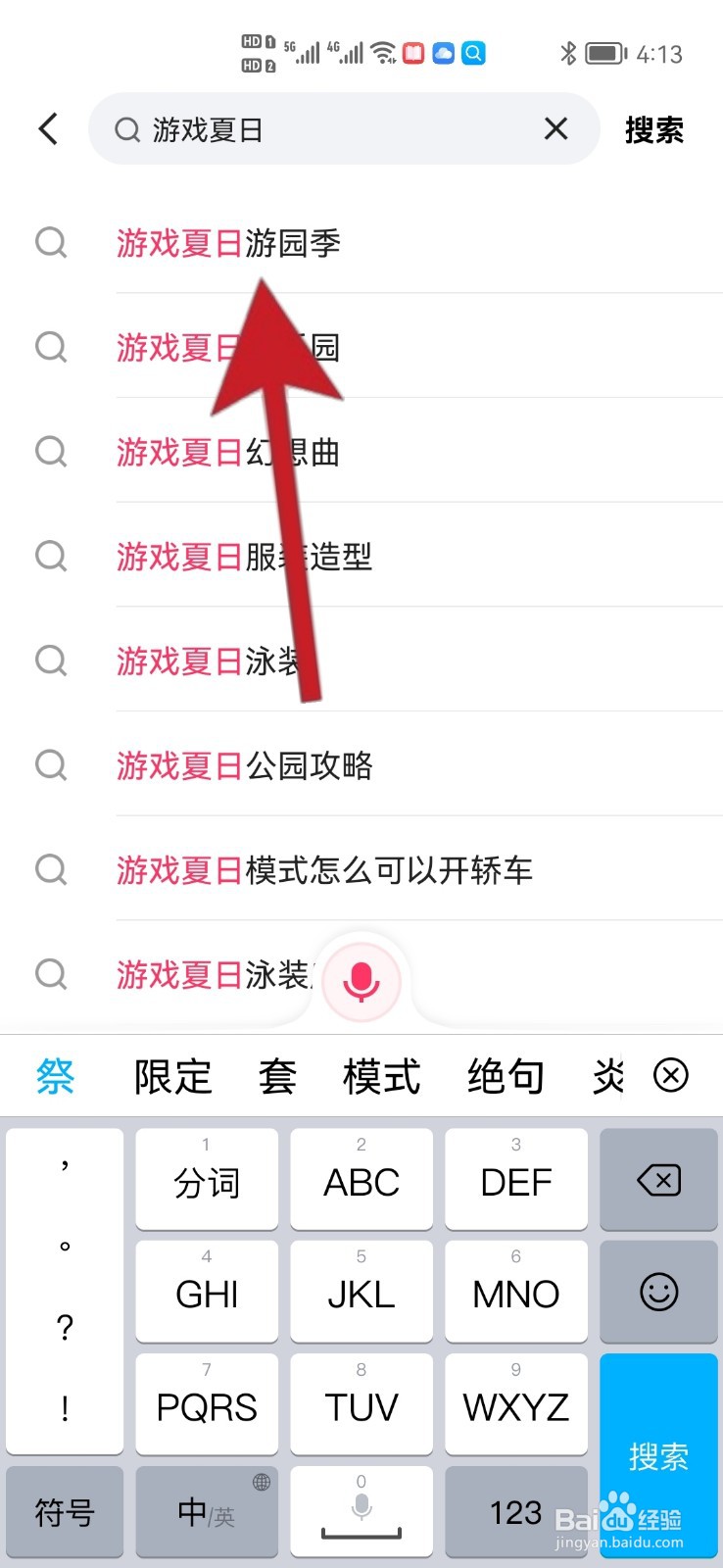Tap the voice search microphone button
The height and width of the screenshot is (1568, 723).
[361, 979]
